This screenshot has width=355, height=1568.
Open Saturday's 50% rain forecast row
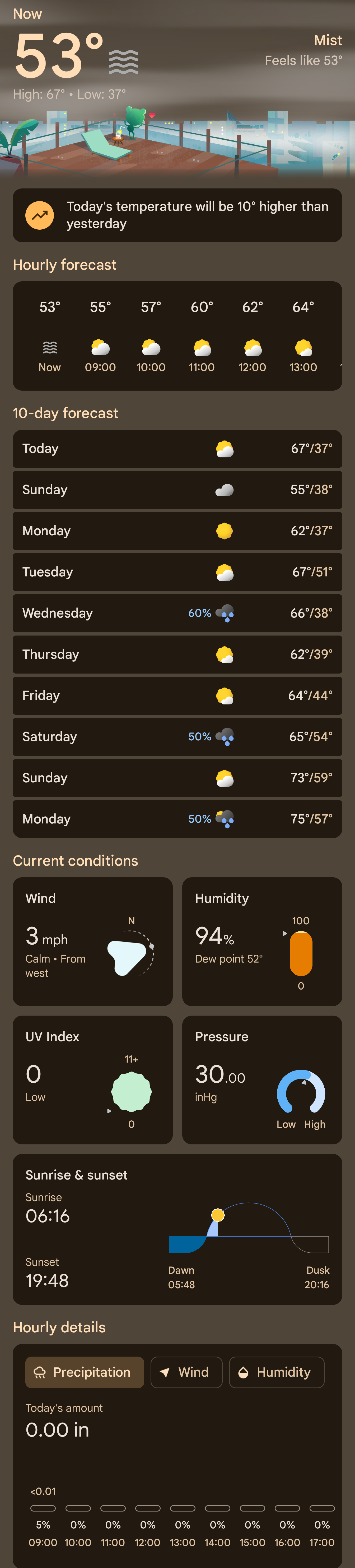pos(177,737)
